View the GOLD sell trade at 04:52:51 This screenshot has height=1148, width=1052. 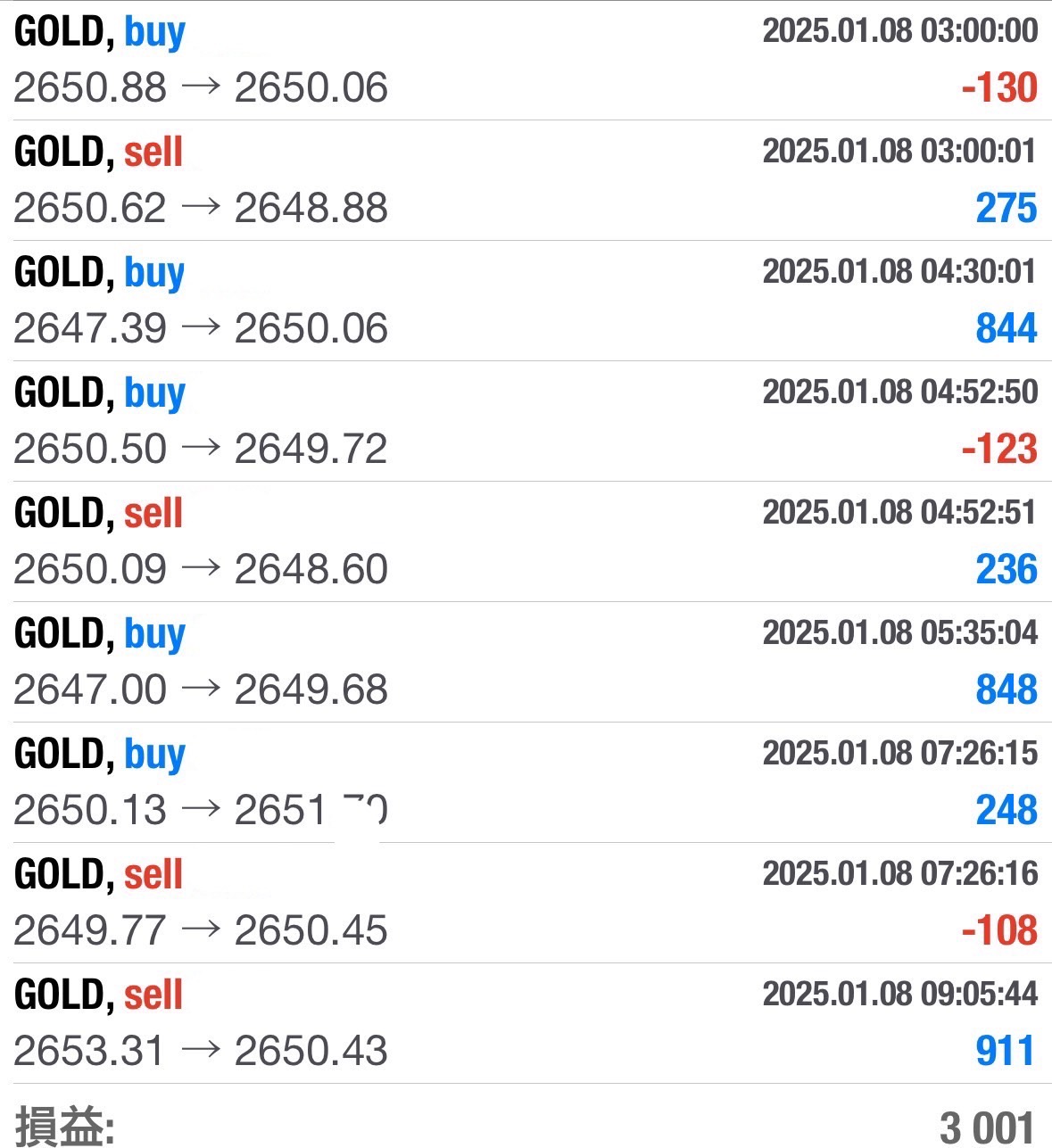pyautogui.click(x=526, y=541)
